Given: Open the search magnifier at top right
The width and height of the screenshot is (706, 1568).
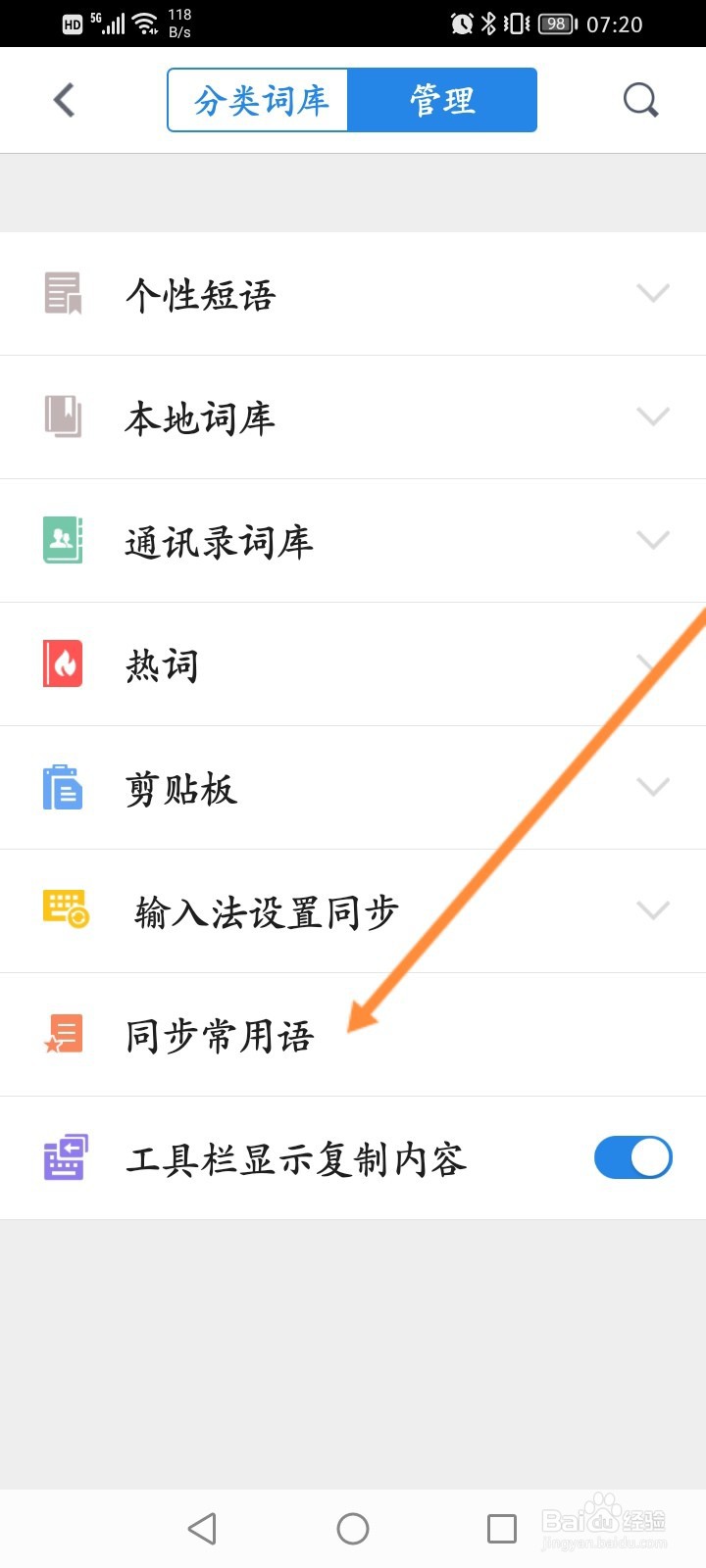Looking at the screenshot, I should [x=639, y=99].
